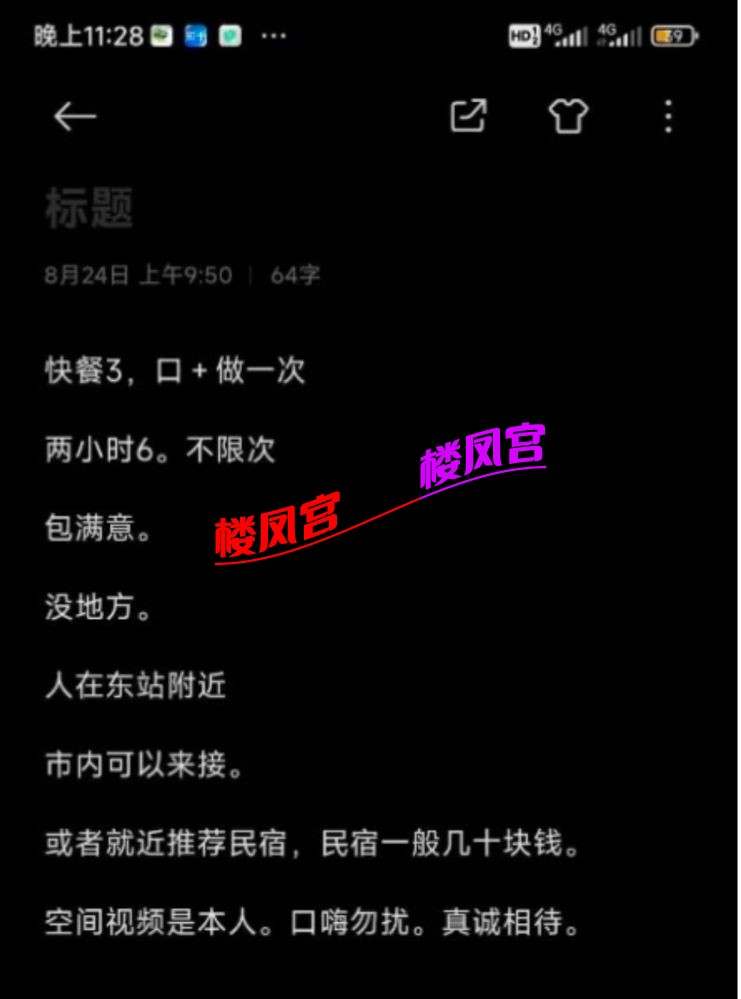Share this note
This screenshot has width=741, height=999.
coord(468,117)
